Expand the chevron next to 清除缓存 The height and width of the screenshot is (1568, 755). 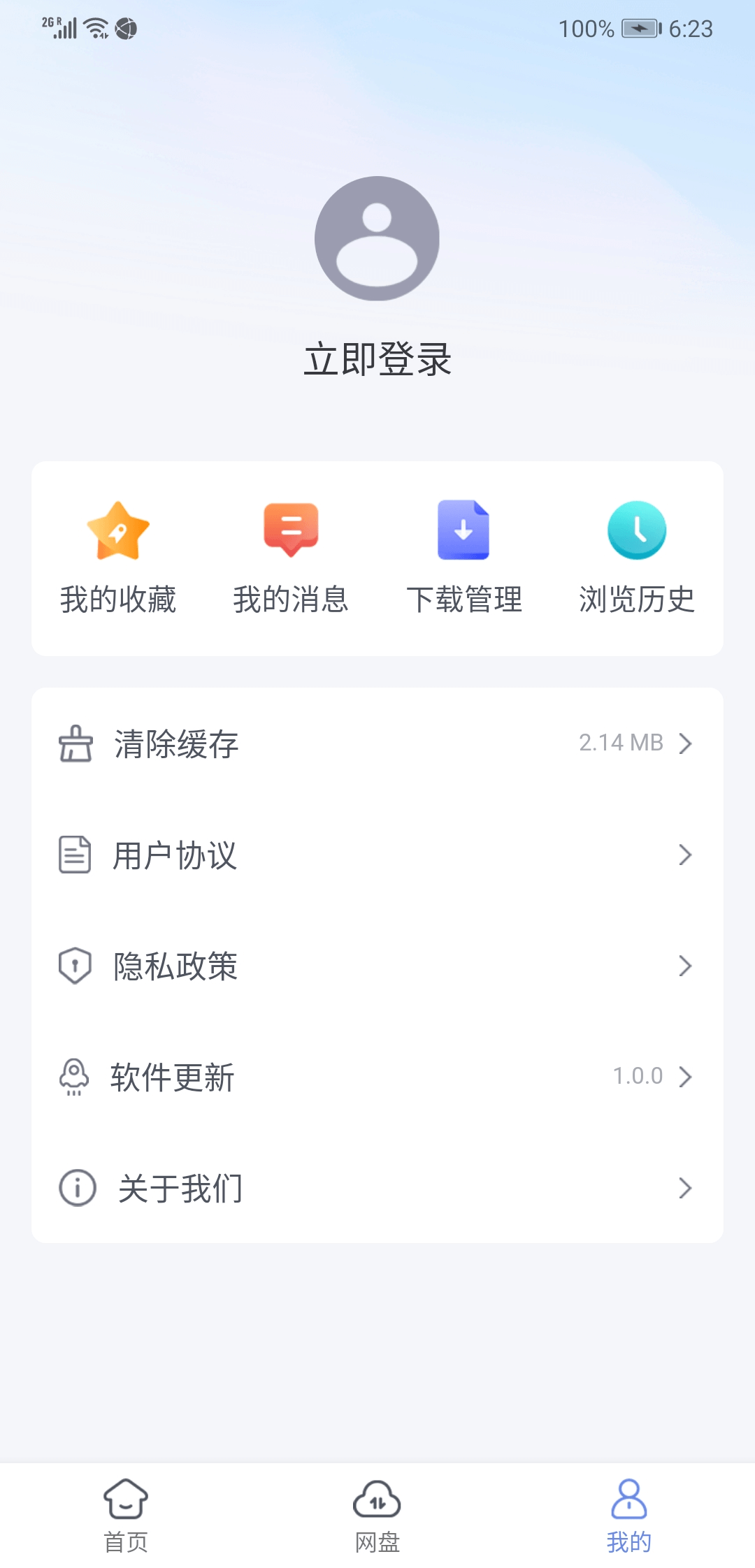coord(686,743)
